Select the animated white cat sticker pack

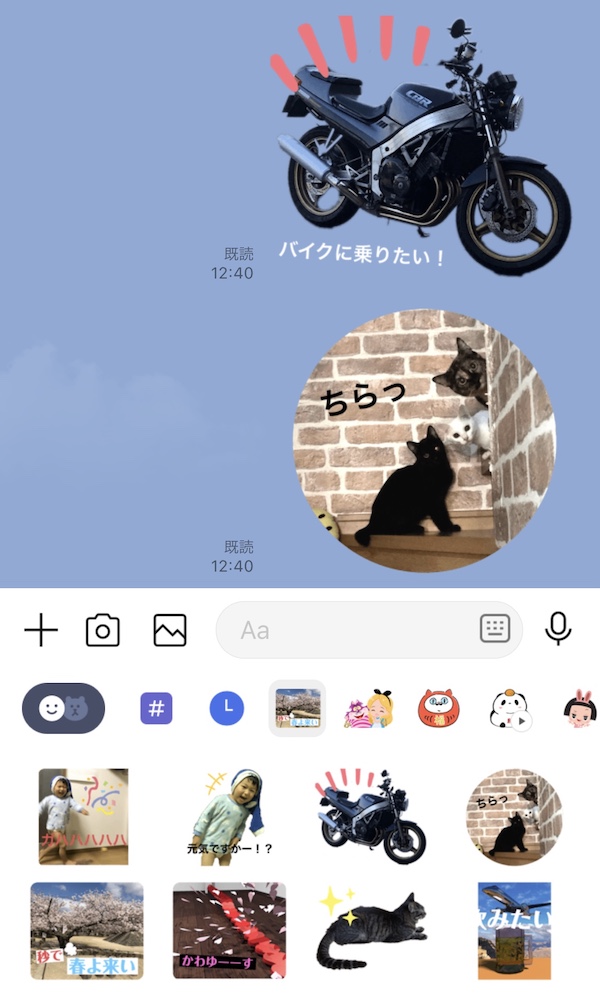point(510,708)
